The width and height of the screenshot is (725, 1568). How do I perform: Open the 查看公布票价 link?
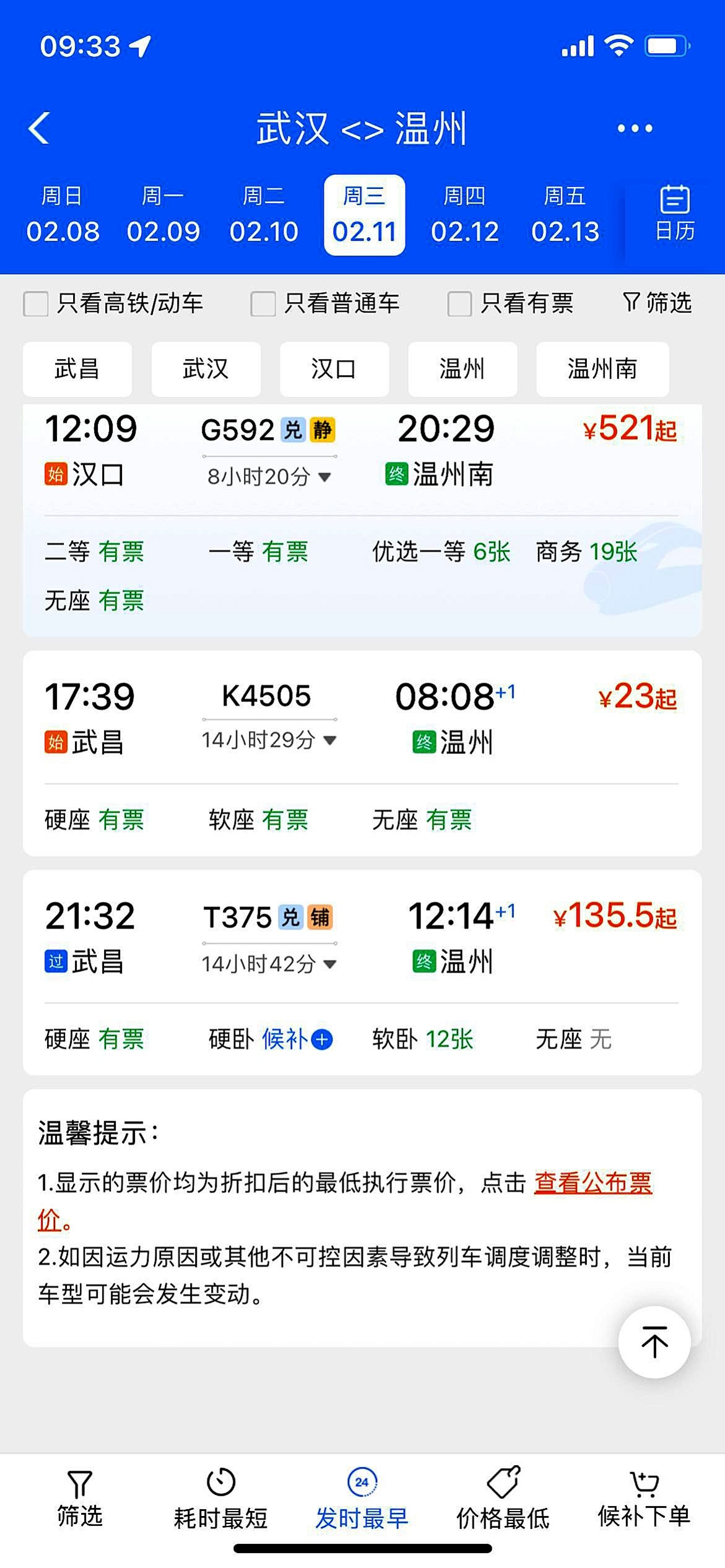point(592,1182)
